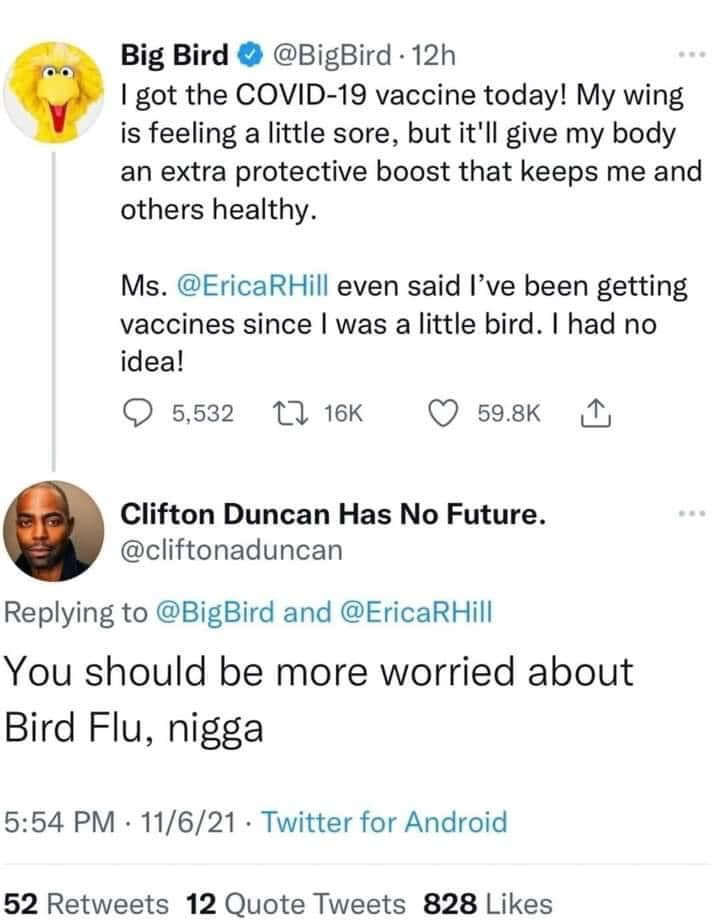Image resolution: width=720 pixels, height=920 pixels.
Task: Tap the Twitter for Android source link
Action: [x=389, y=822]
